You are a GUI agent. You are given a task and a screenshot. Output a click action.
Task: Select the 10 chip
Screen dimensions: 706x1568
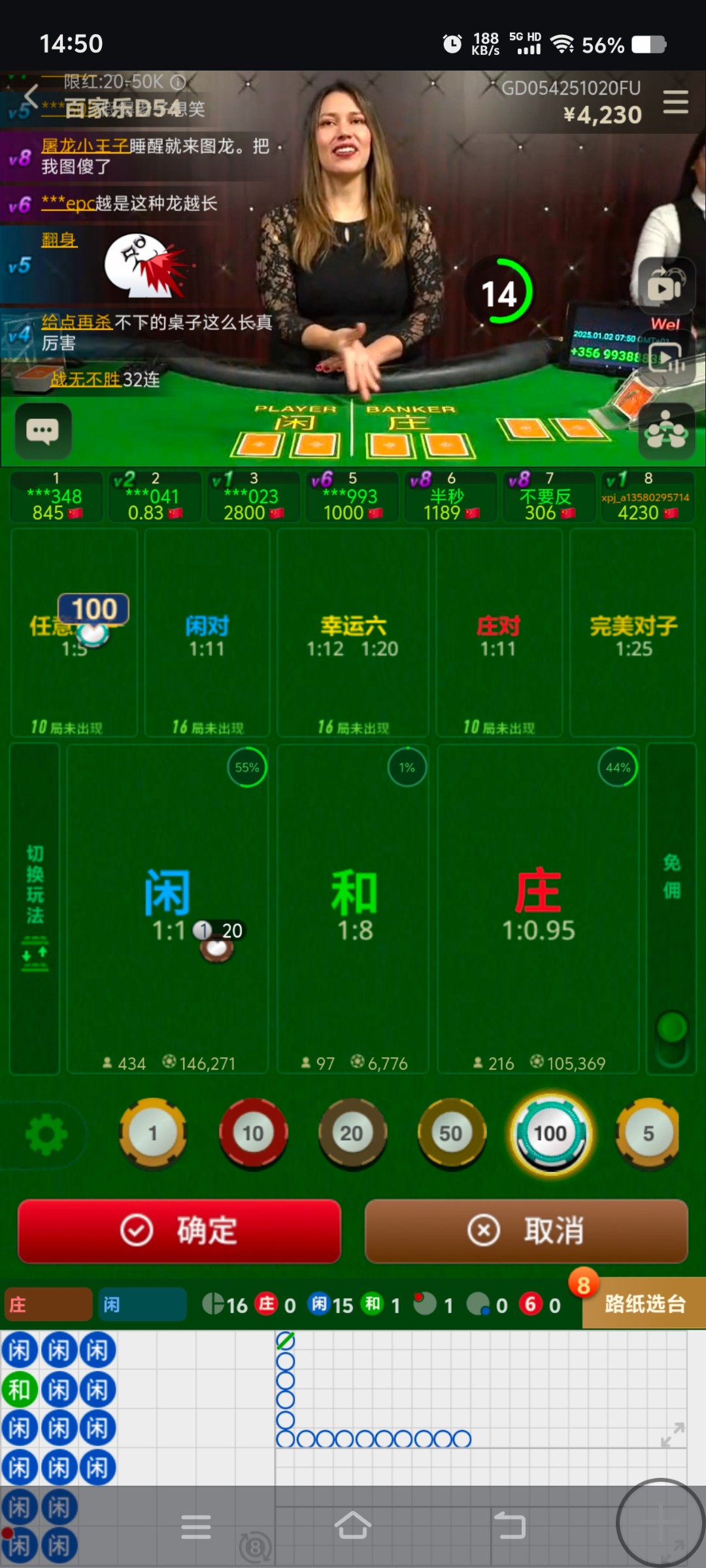click(x=253, y=1133)
